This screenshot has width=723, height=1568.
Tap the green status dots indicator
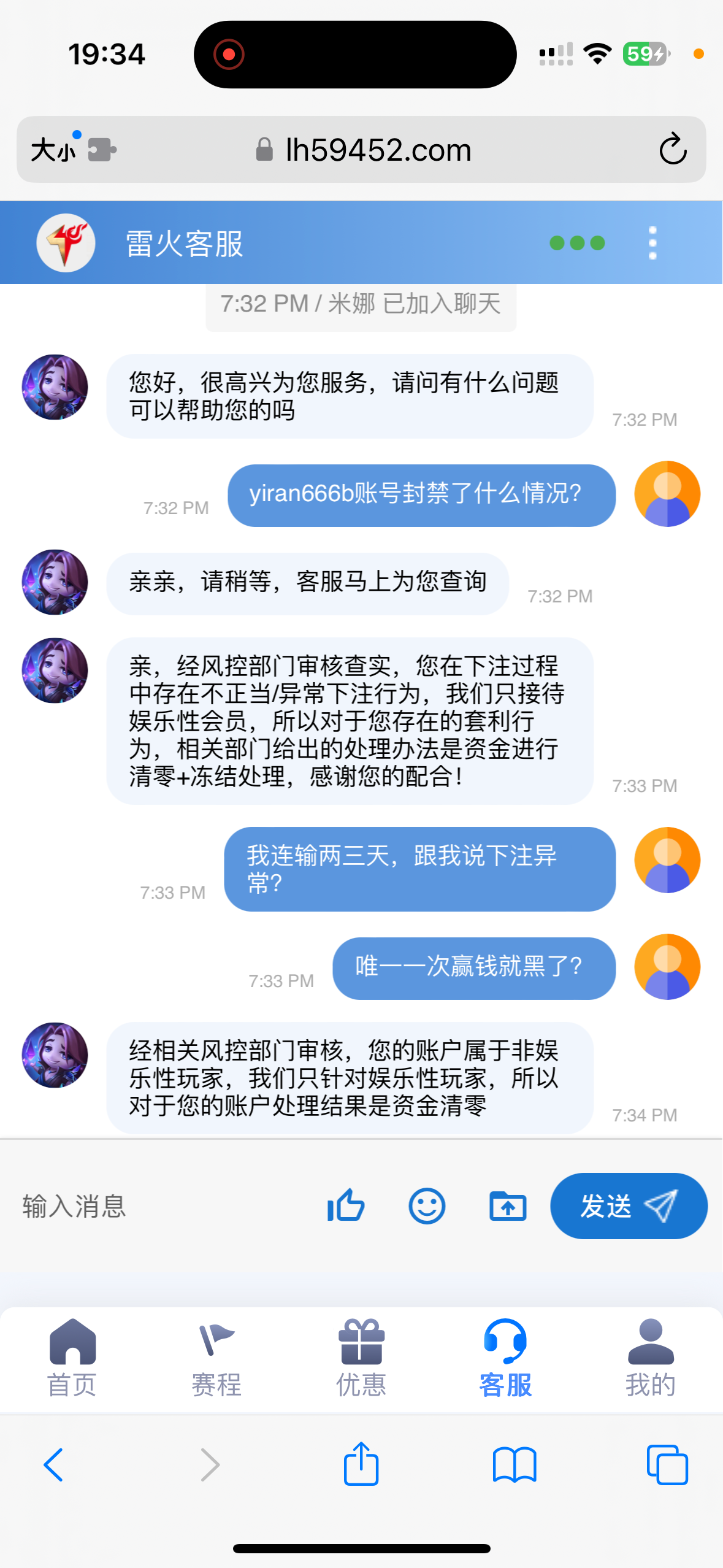point(576,242)
